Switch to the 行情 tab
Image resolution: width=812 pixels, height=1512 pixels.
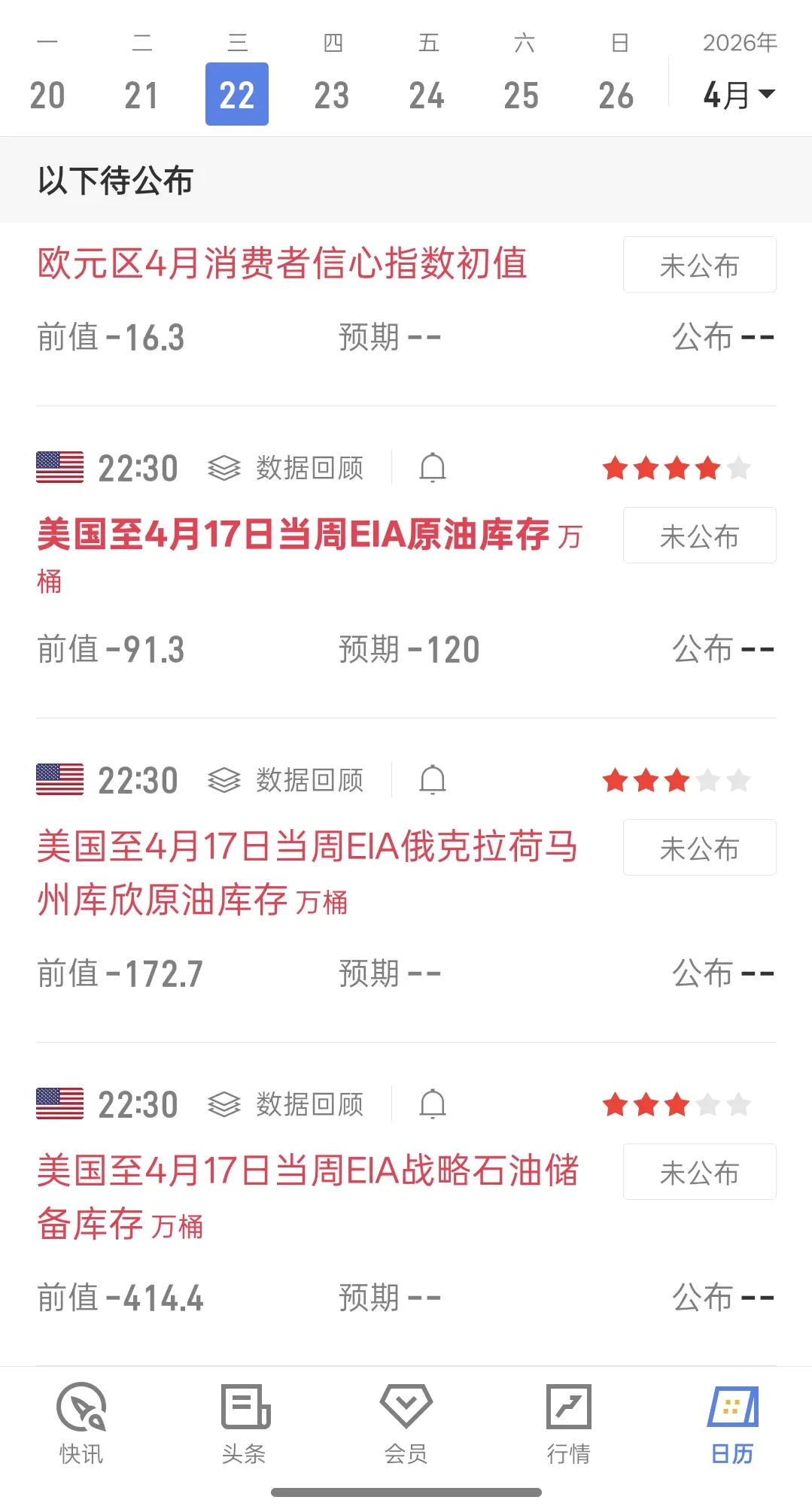[569, 1423]
